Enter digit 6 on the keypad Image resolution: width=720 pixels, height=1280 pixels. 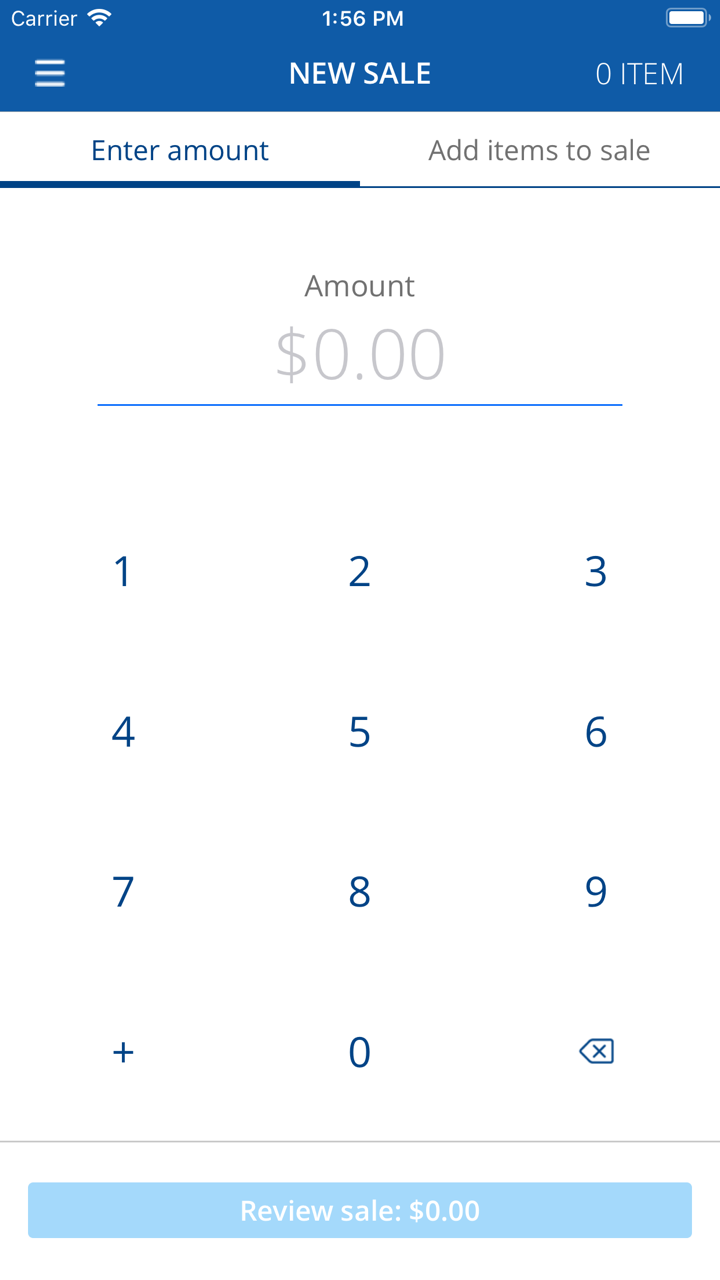(x=596, y=732)
